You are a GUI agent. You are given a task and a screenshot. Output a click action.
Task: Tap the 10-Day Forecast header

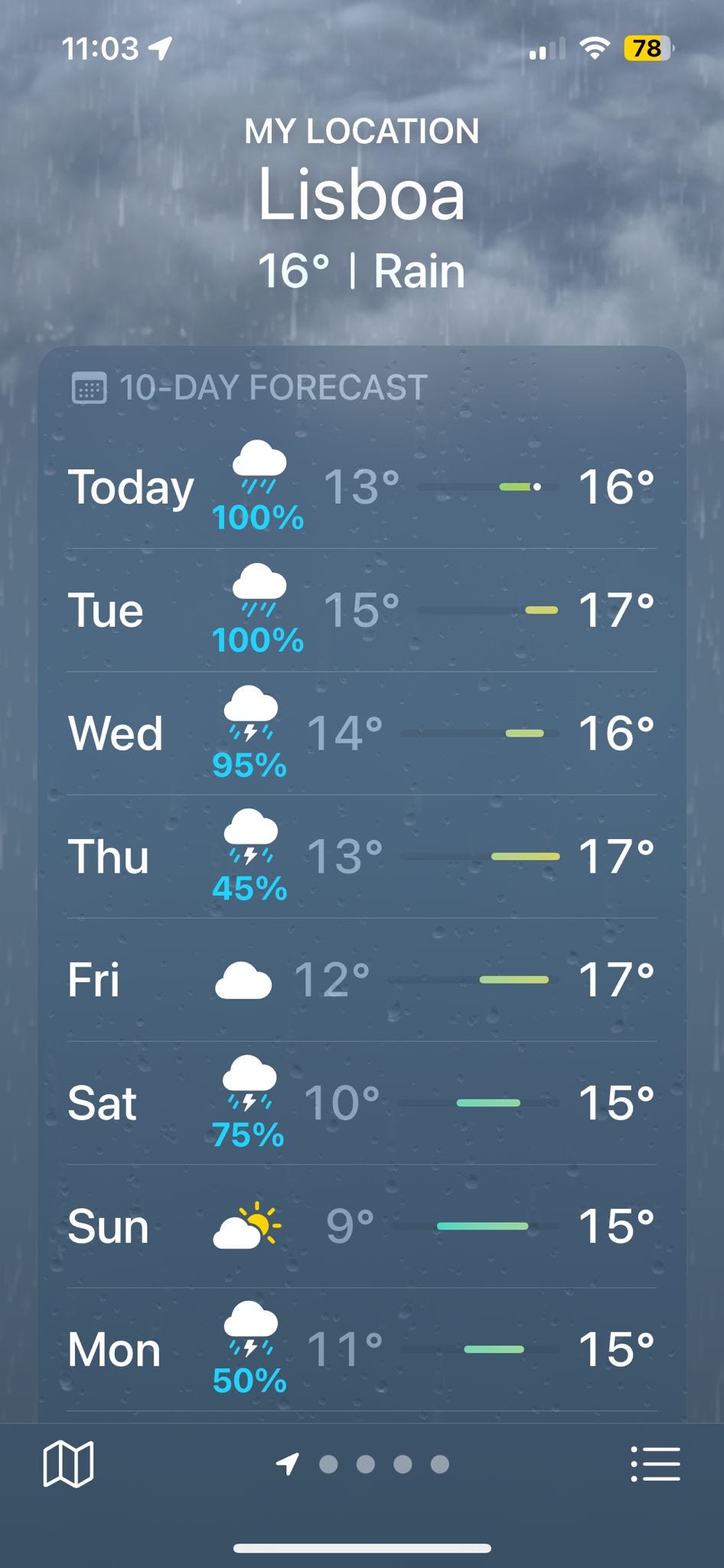point(249,387)
